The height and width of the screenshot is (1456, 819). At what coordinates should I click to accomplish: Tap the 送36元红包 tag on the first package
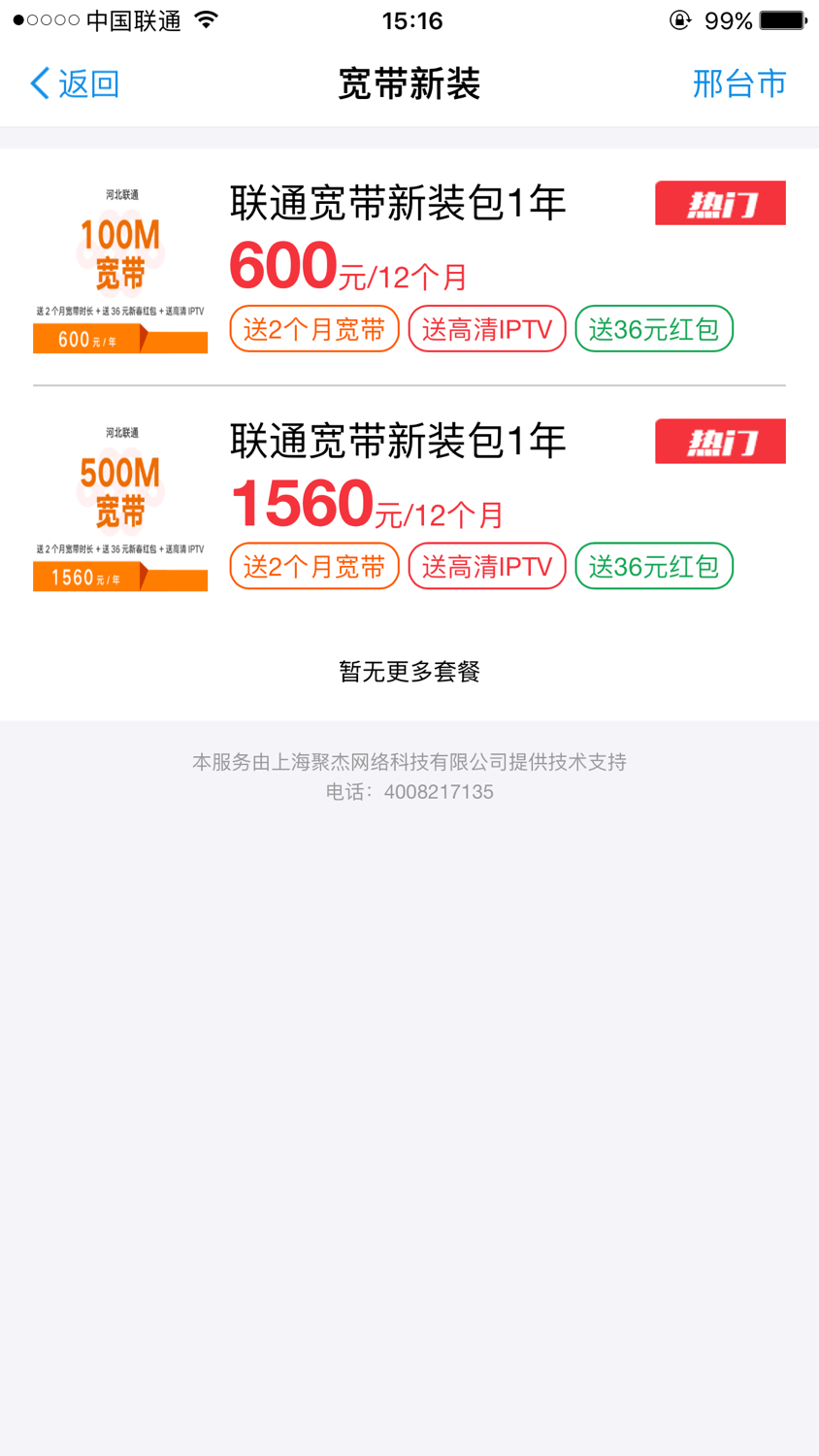coord(653,328)
